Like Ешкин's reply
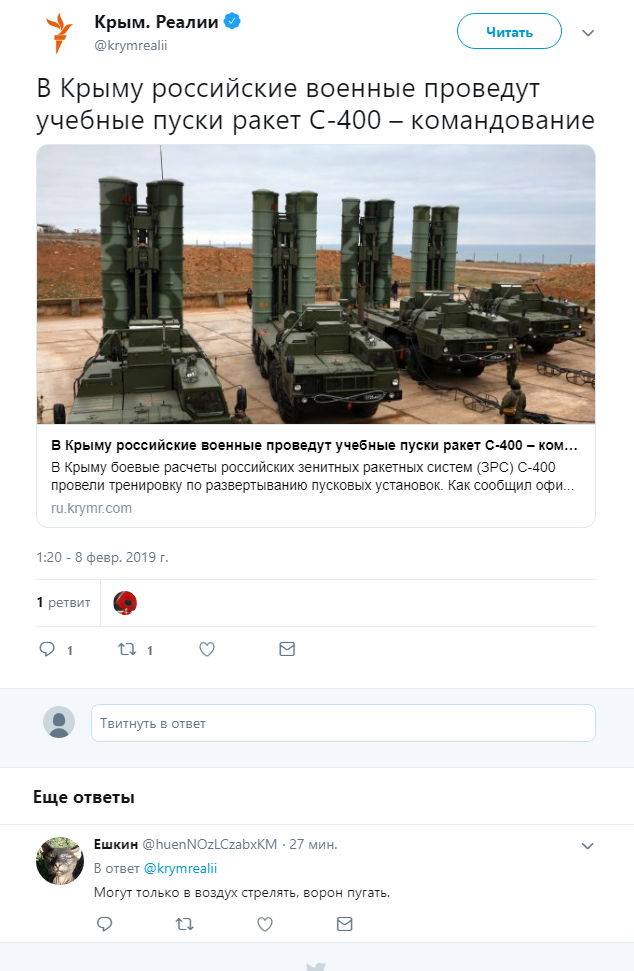634x971 pixels. pyautogui.click(x=264, y=925)
